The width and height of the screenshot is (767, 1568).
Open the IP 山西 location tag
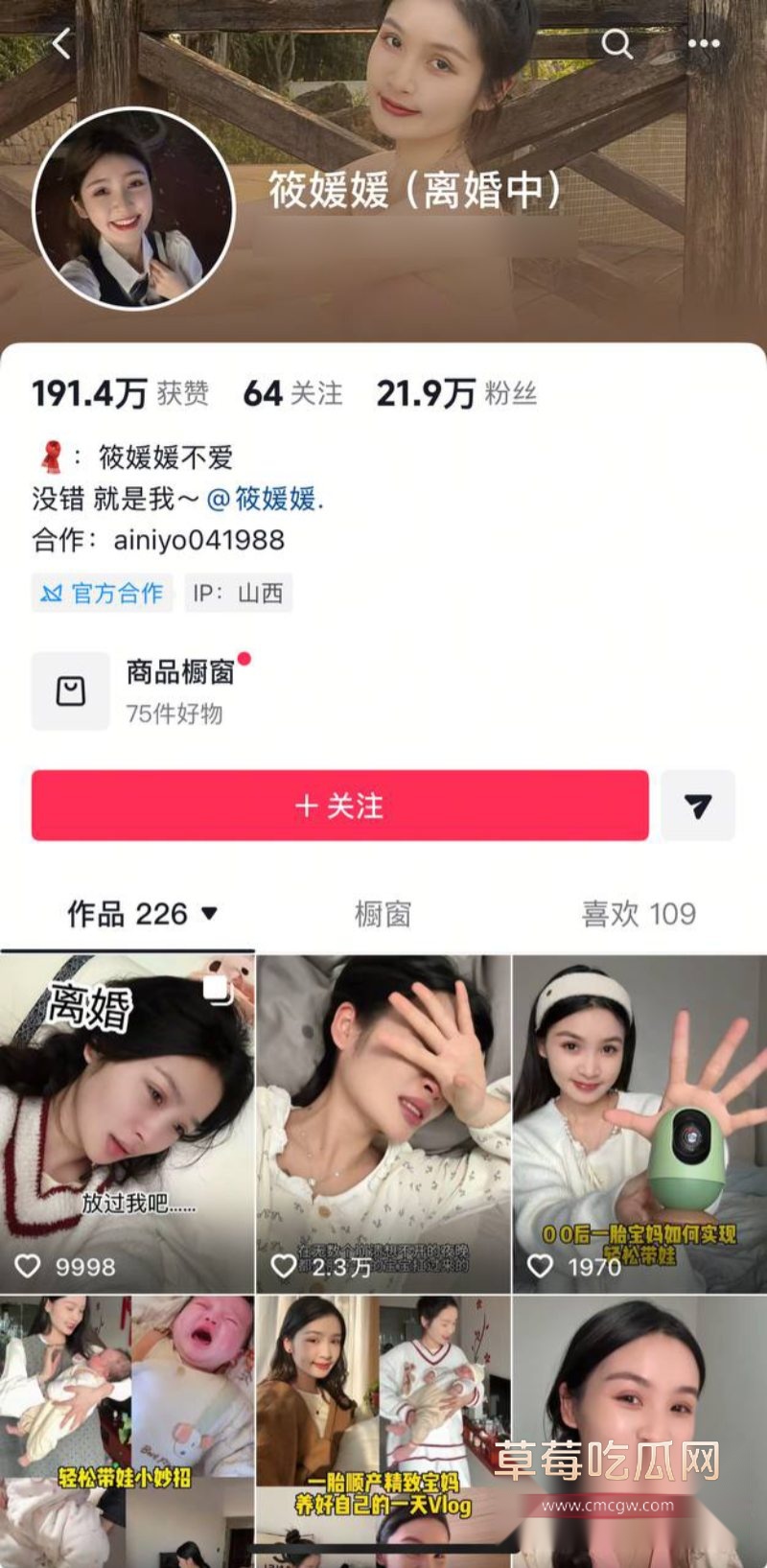238,594
